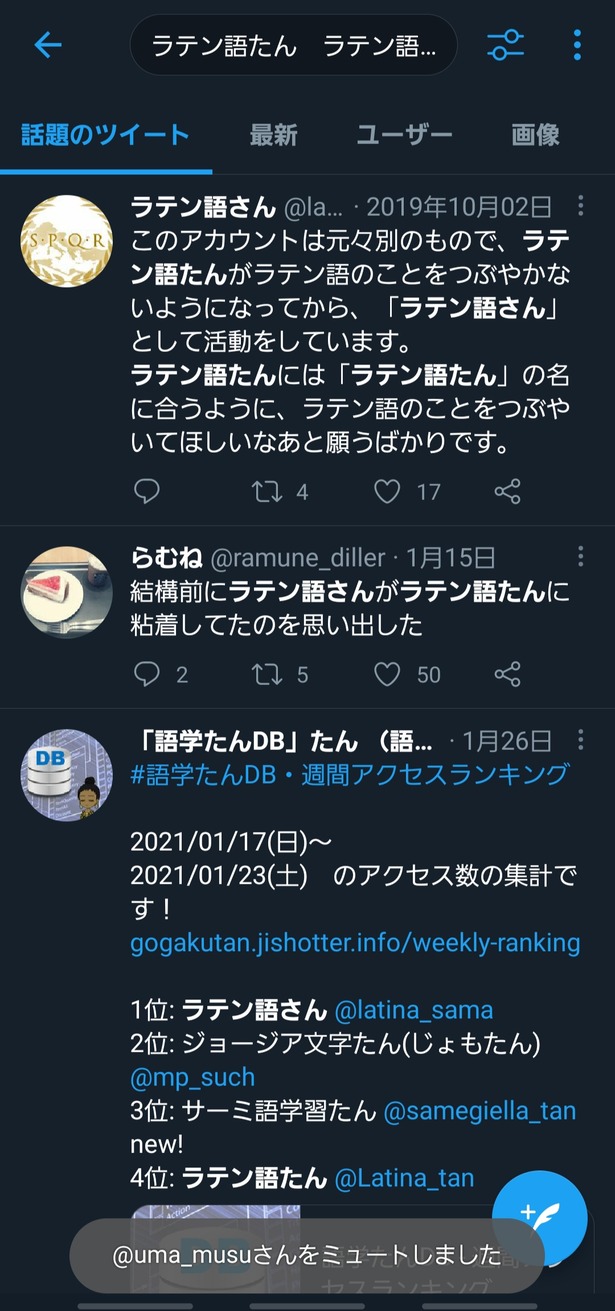Open the gogakutan.jishotter.info/weekly-ranking link
This screenshot has width=615, height=1311.
click(x=355, y=942)
